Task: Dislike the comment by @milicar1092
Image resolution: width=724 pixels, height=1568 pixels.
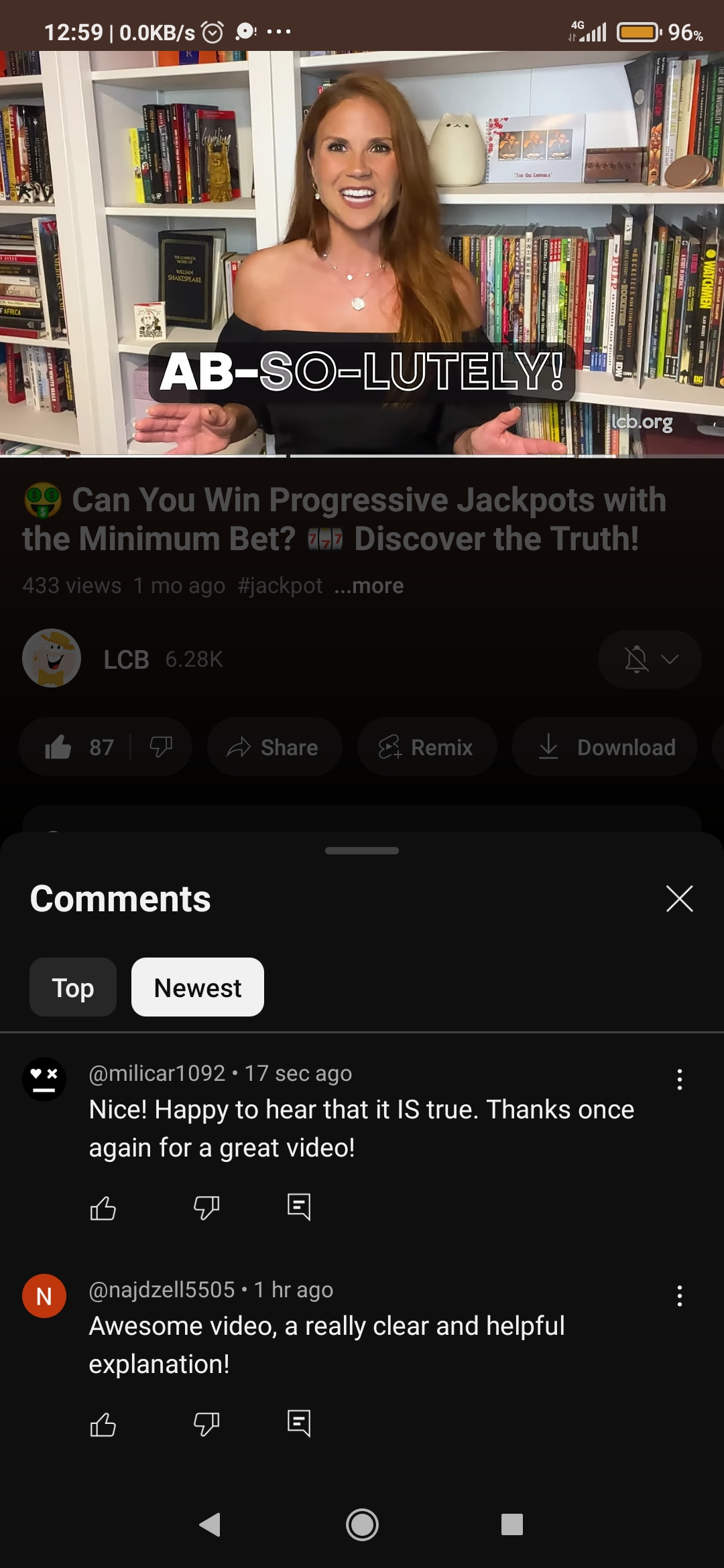Action: click(206, 1208)
